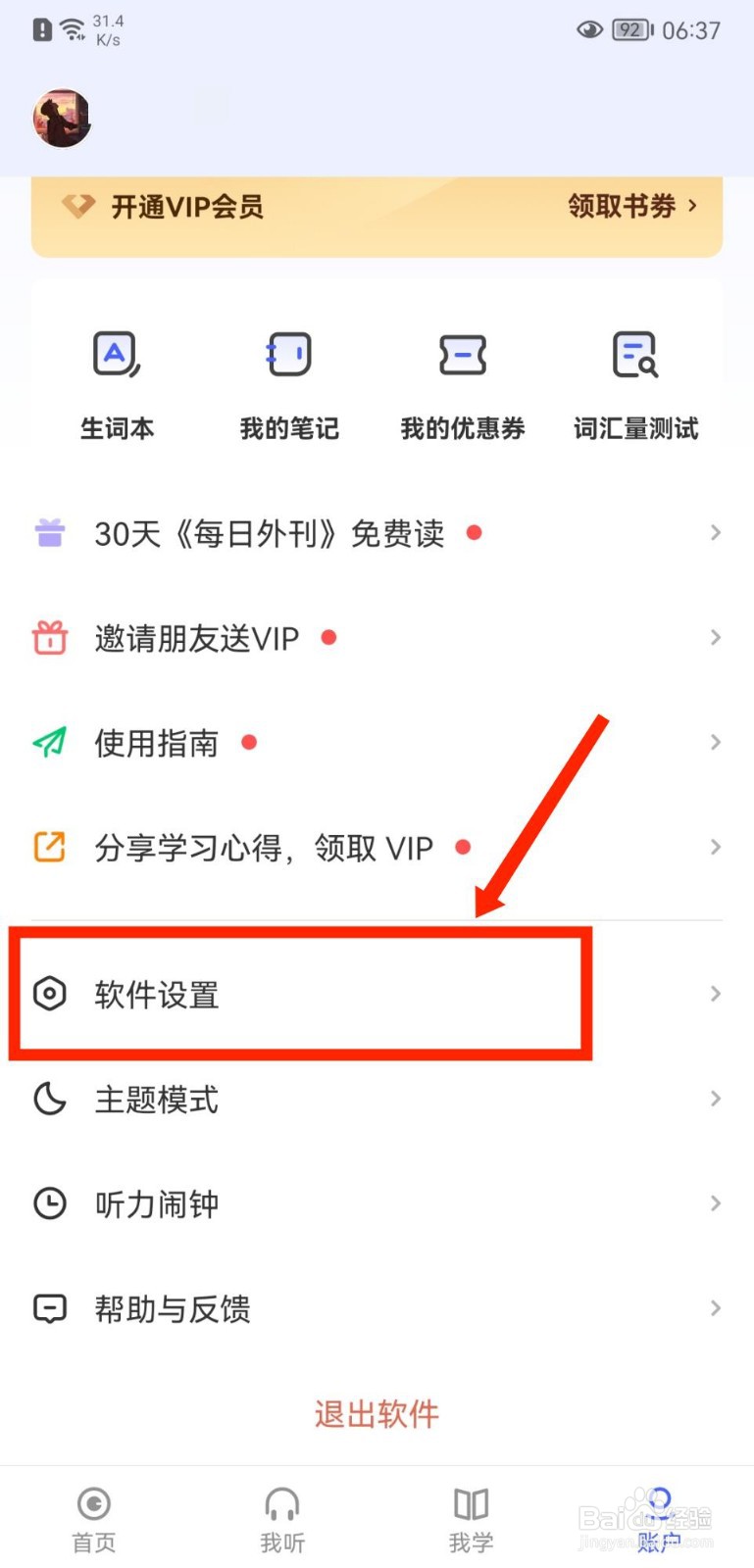Tap the battery indicator showing 92
The height and width of the screenshot is (1568, 754).
tap(632, 29)
